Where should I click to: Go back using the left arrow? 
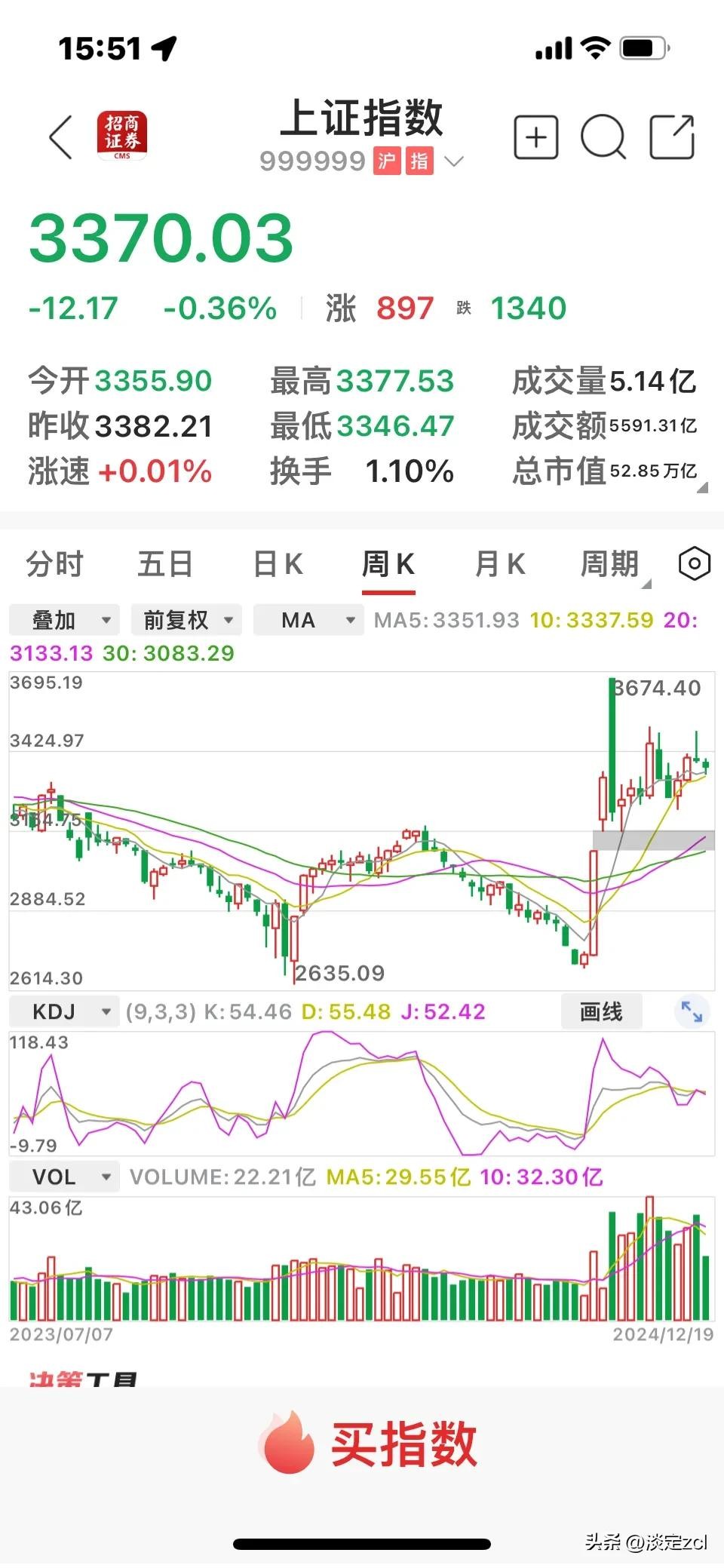[x=61, y=137]
